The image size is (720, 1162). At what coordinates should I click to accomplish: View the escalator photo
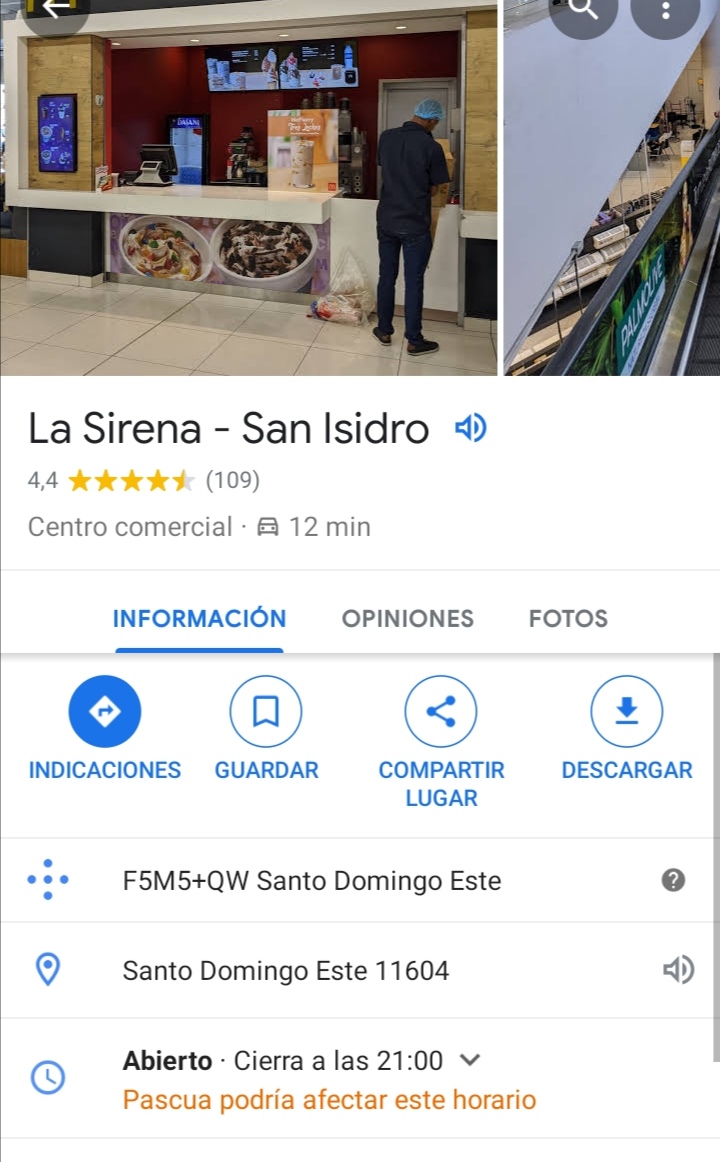(612, 190)
